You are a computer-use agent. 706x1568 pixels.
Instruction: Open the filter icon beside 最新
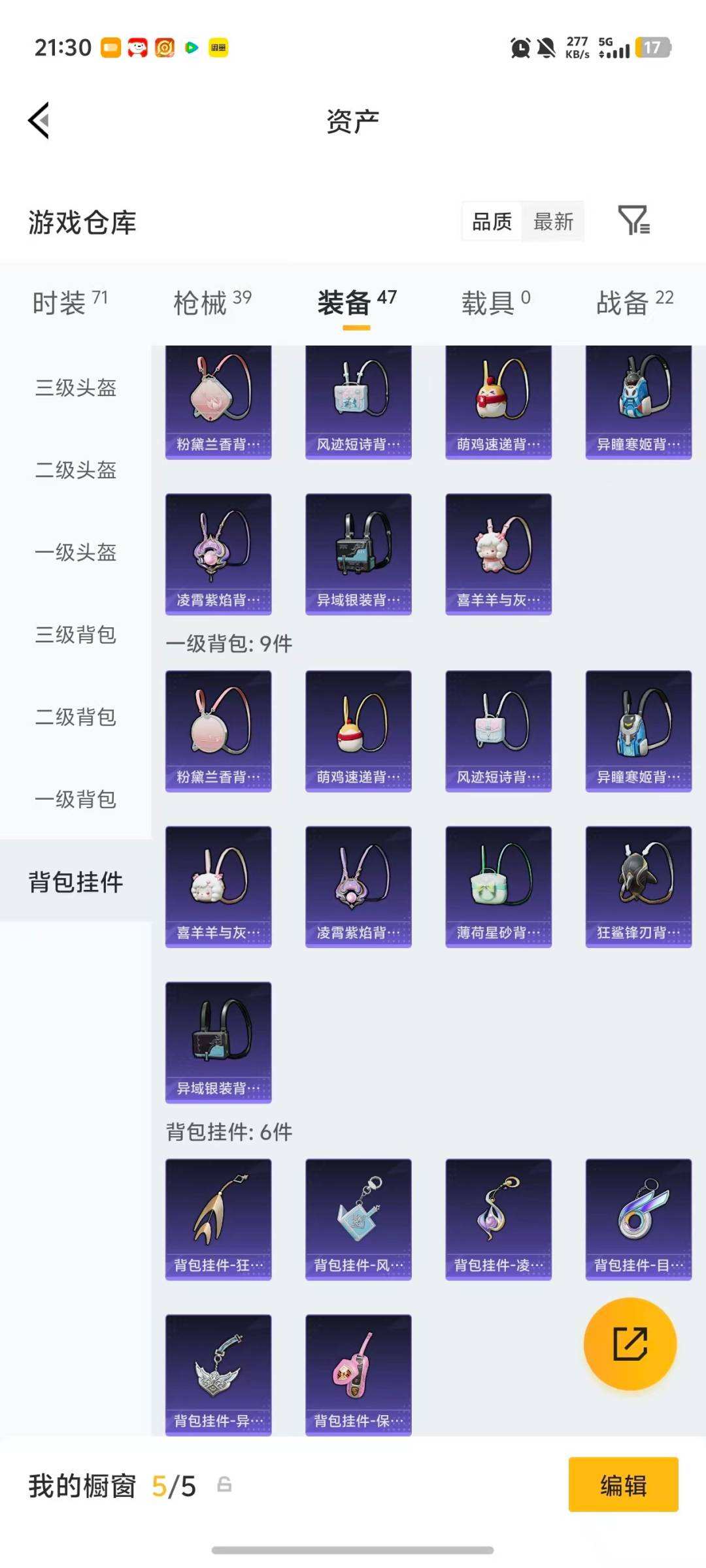click(x=633, y=221)
